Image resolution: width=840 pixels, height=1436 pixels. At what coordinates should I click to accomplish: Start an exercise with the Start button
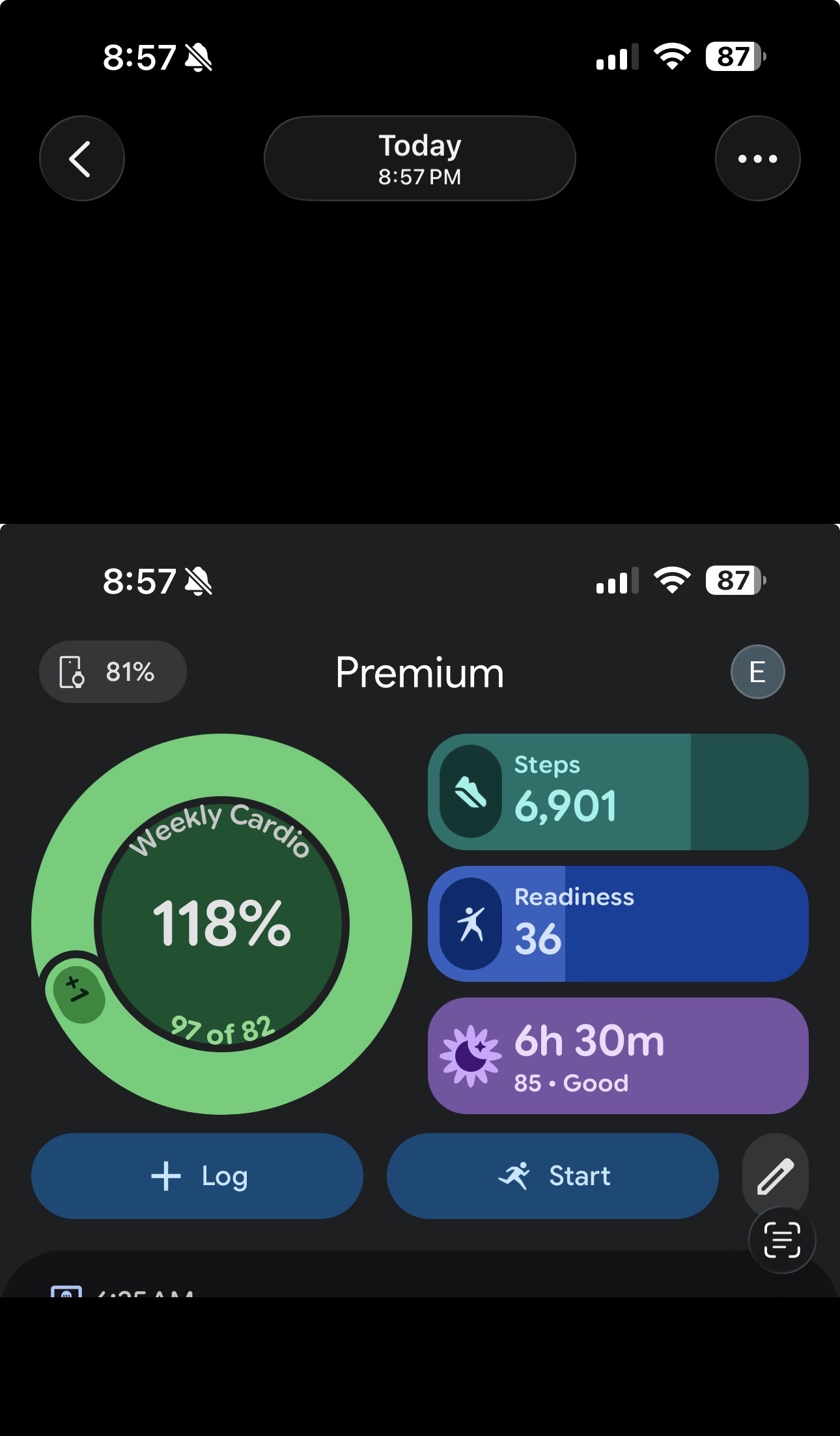coord(553,1176)
